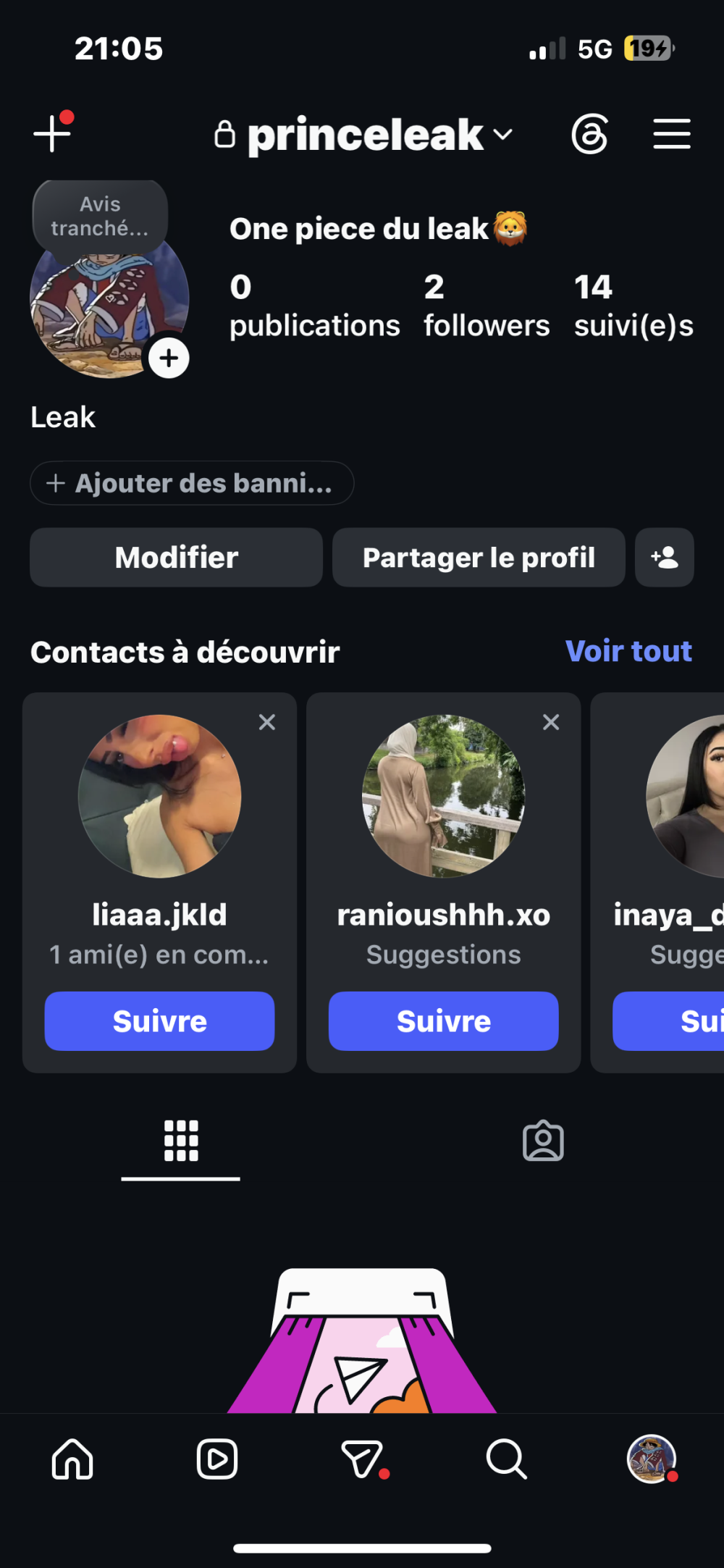Open the princeleak account switcher dropdown
This screenshot has height=1568, width=724.
[364, 135]
